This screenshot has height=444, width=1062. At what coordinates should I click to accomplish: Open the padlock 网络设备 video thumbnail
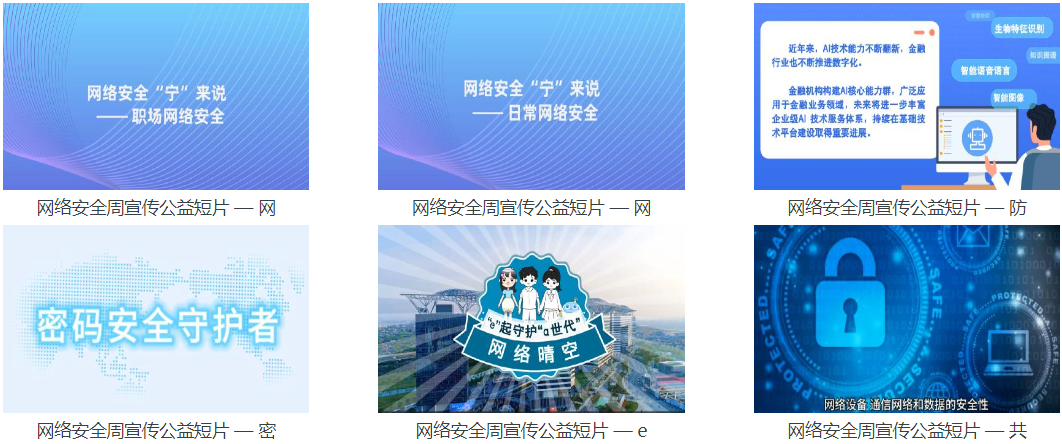906,319
